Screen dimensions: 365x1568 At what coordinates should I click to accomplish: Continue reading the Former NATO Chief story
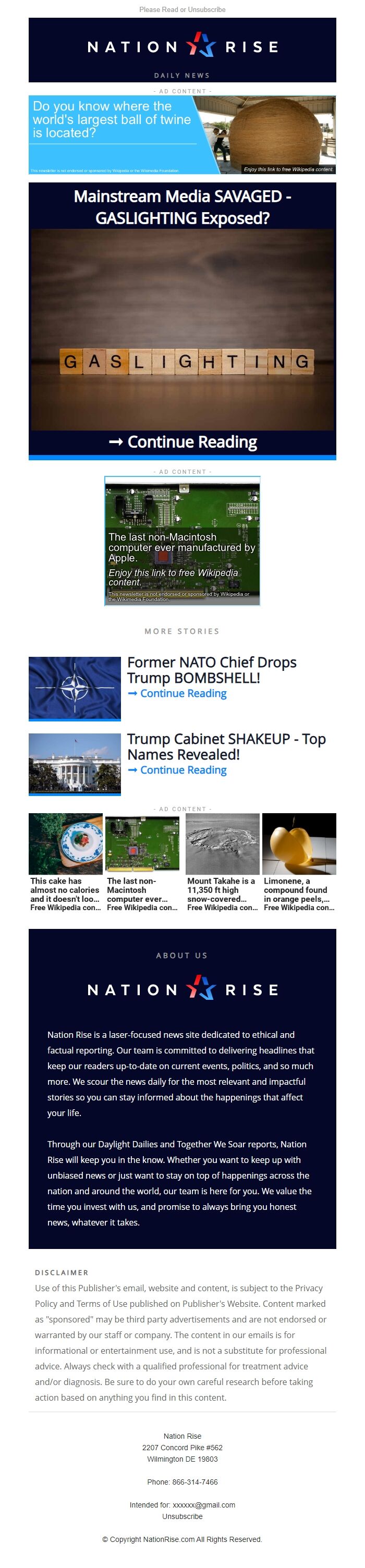(183, 693)
